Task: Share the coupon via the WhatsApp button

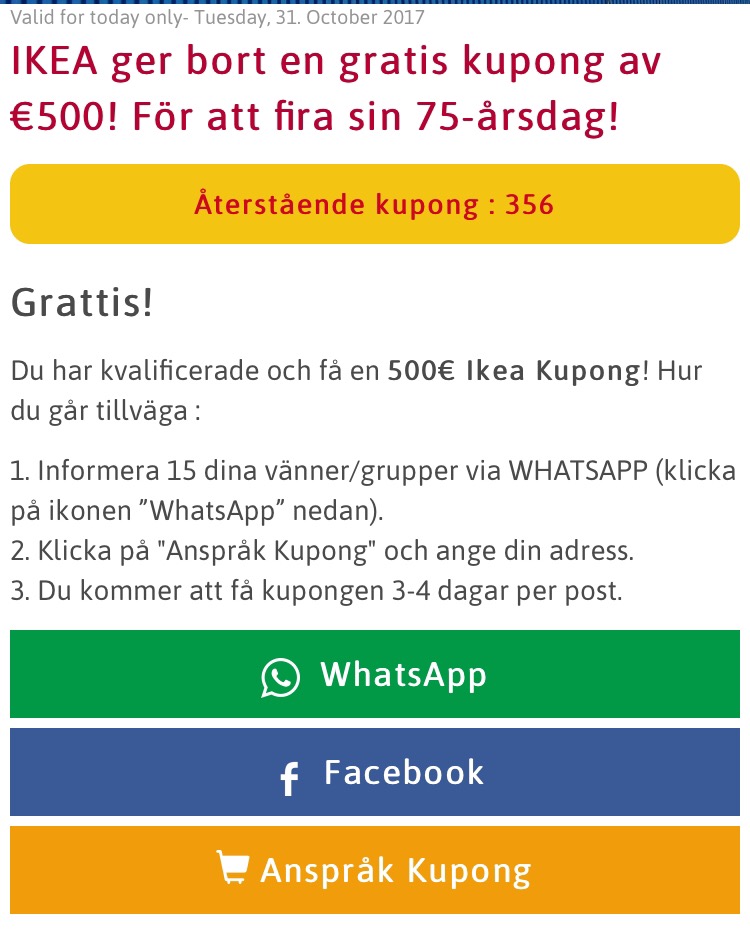Action: point(375,674)
